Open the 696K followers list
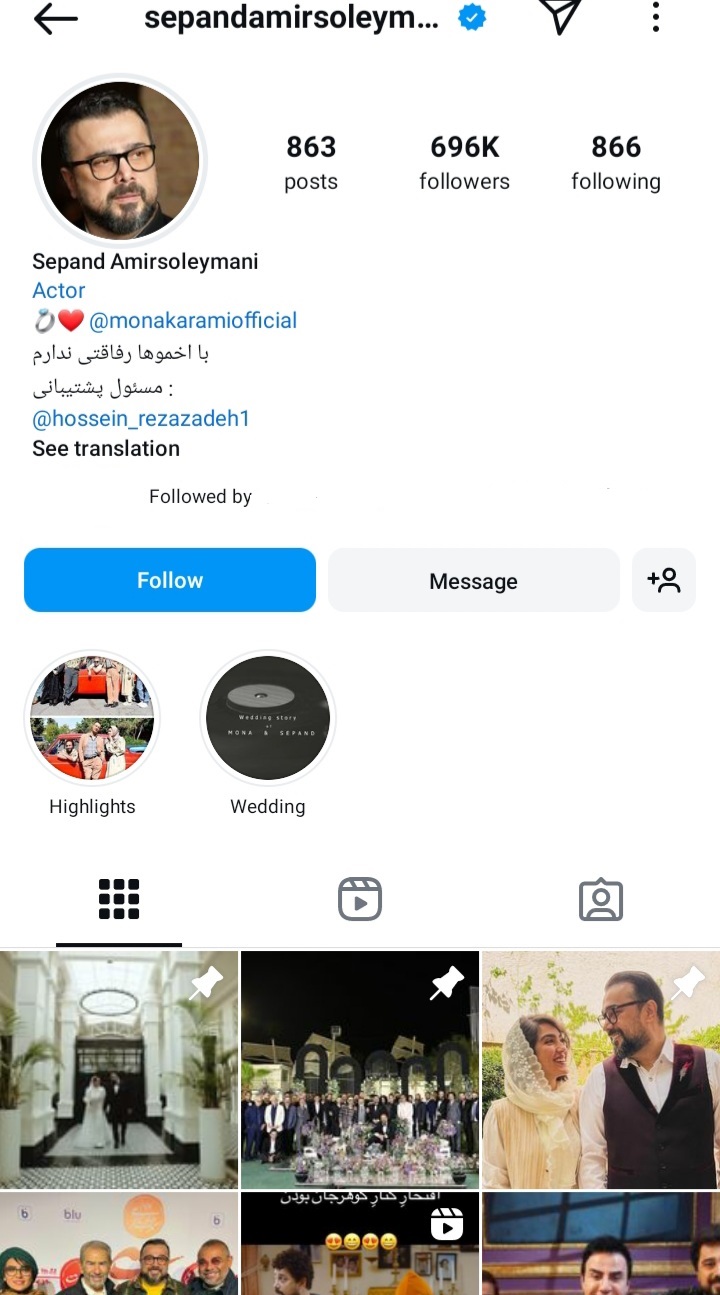The width and height of the screenshot is (720, 1295). [464, 162]
